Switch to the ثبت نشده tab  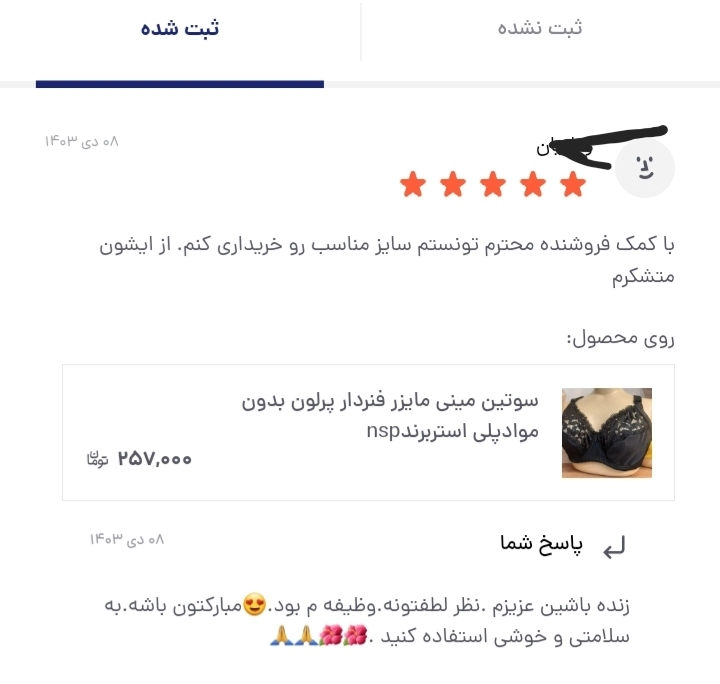[x=540, y=28]
